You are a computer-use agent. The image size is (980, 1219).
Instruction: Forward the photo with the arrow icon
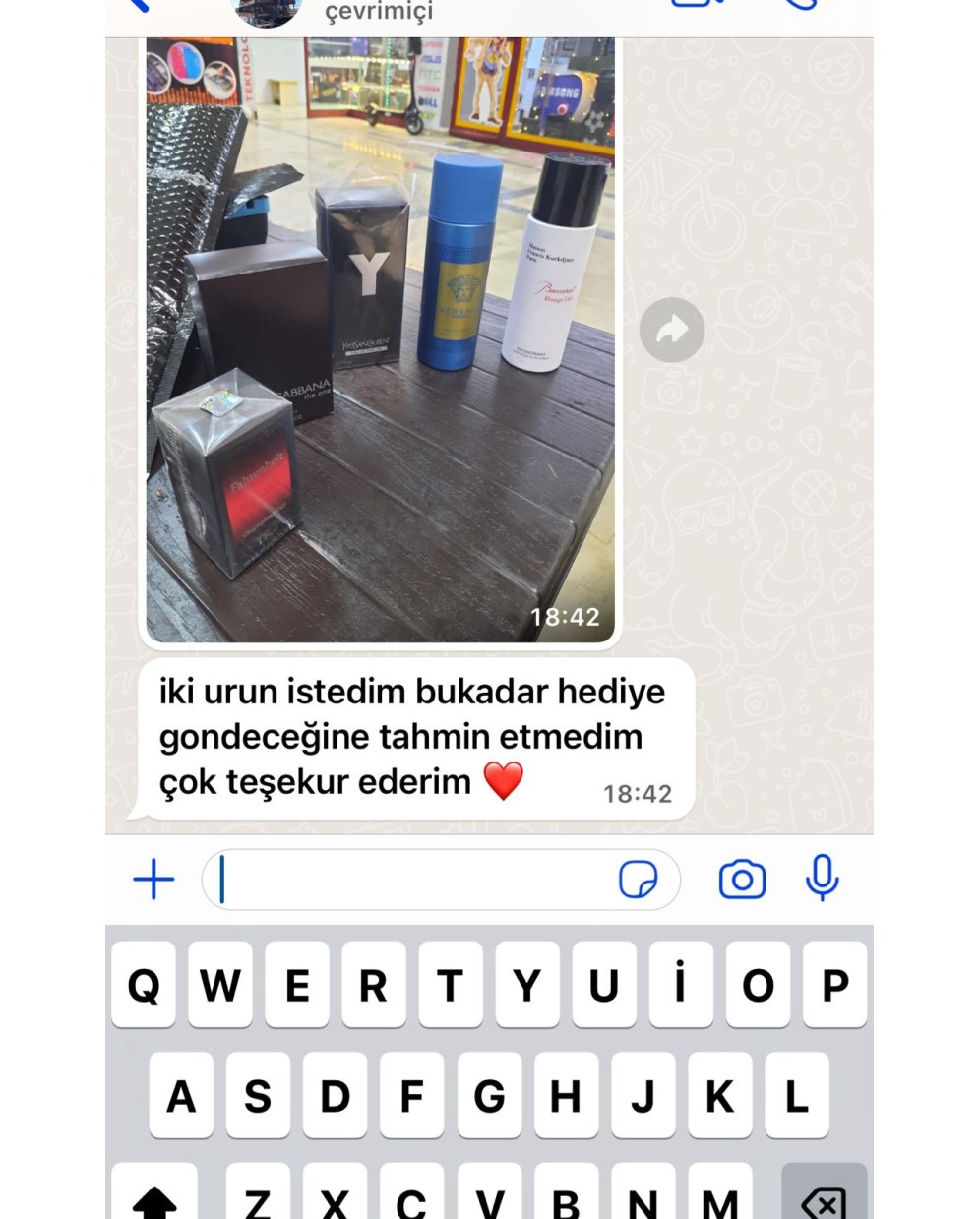672,330
